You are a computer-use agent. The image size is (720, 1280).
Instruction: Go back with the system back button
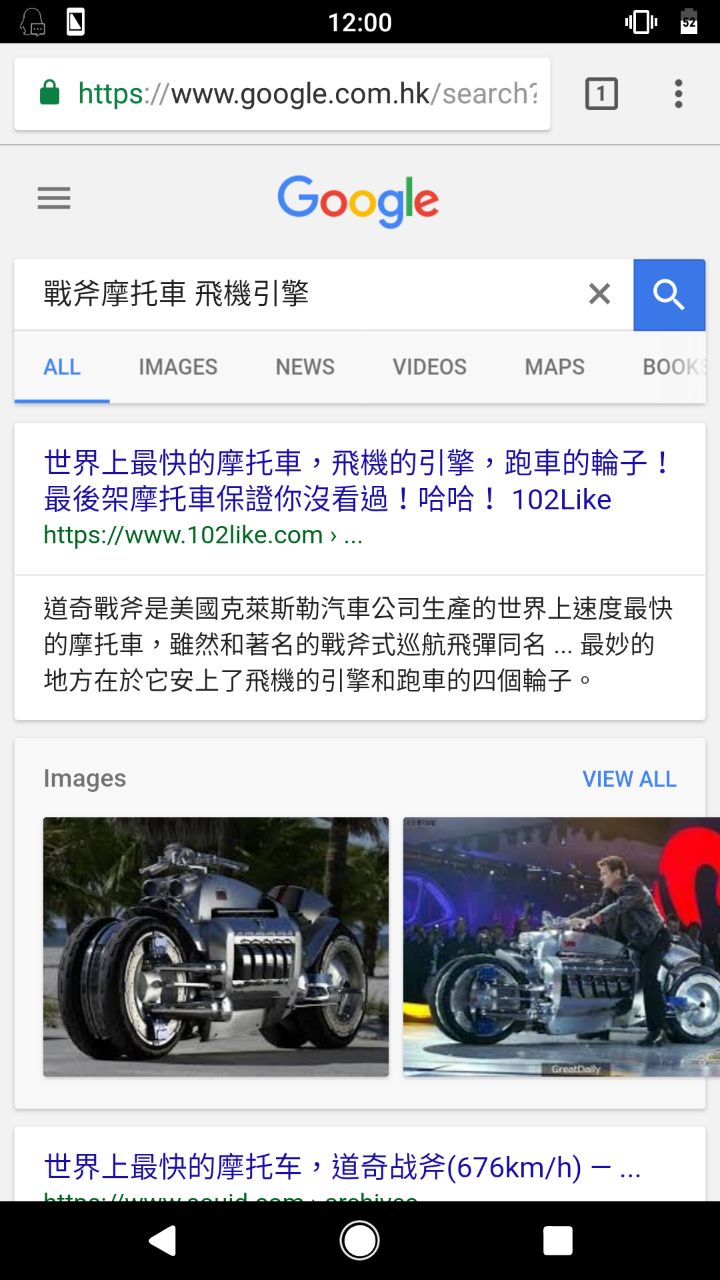pyautogui.click(x=162, y=1241)
